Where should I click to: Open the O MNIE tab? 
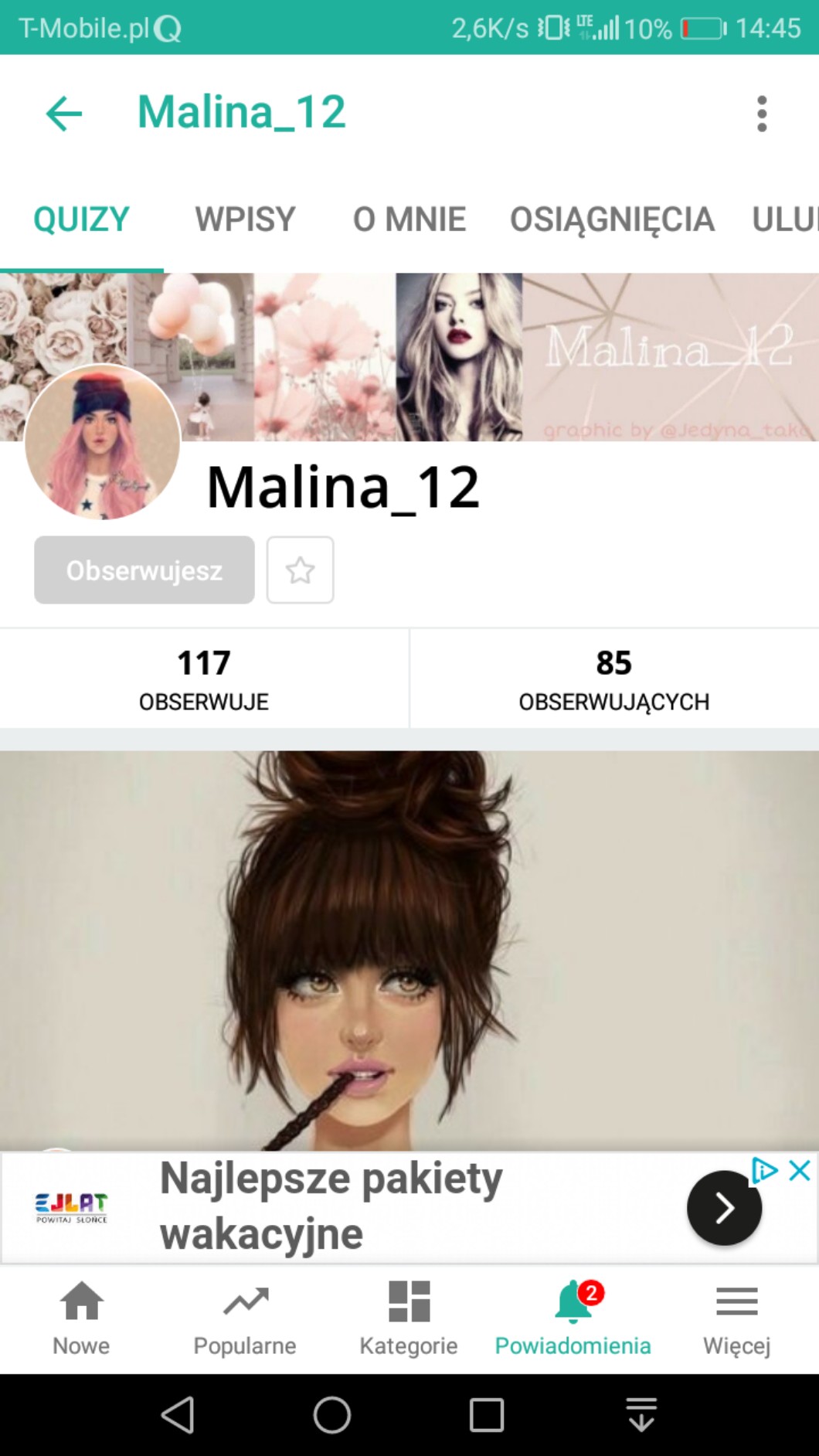pyautogui.click(x=409, y=219)
